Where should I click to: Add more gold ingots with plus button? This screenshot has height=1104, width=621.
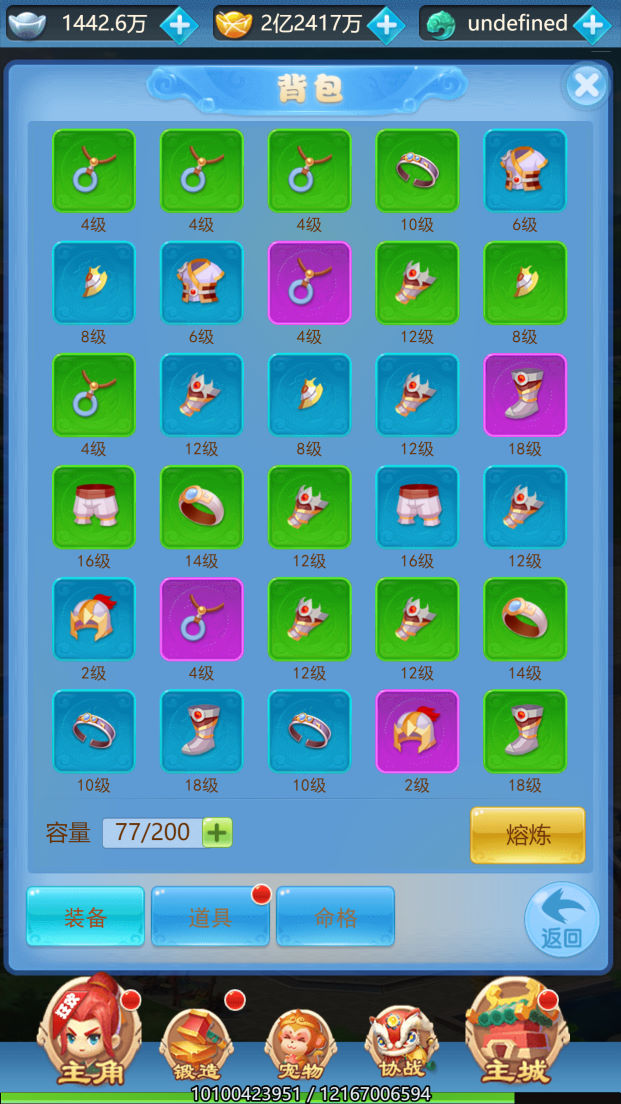(x=386, y=24)
